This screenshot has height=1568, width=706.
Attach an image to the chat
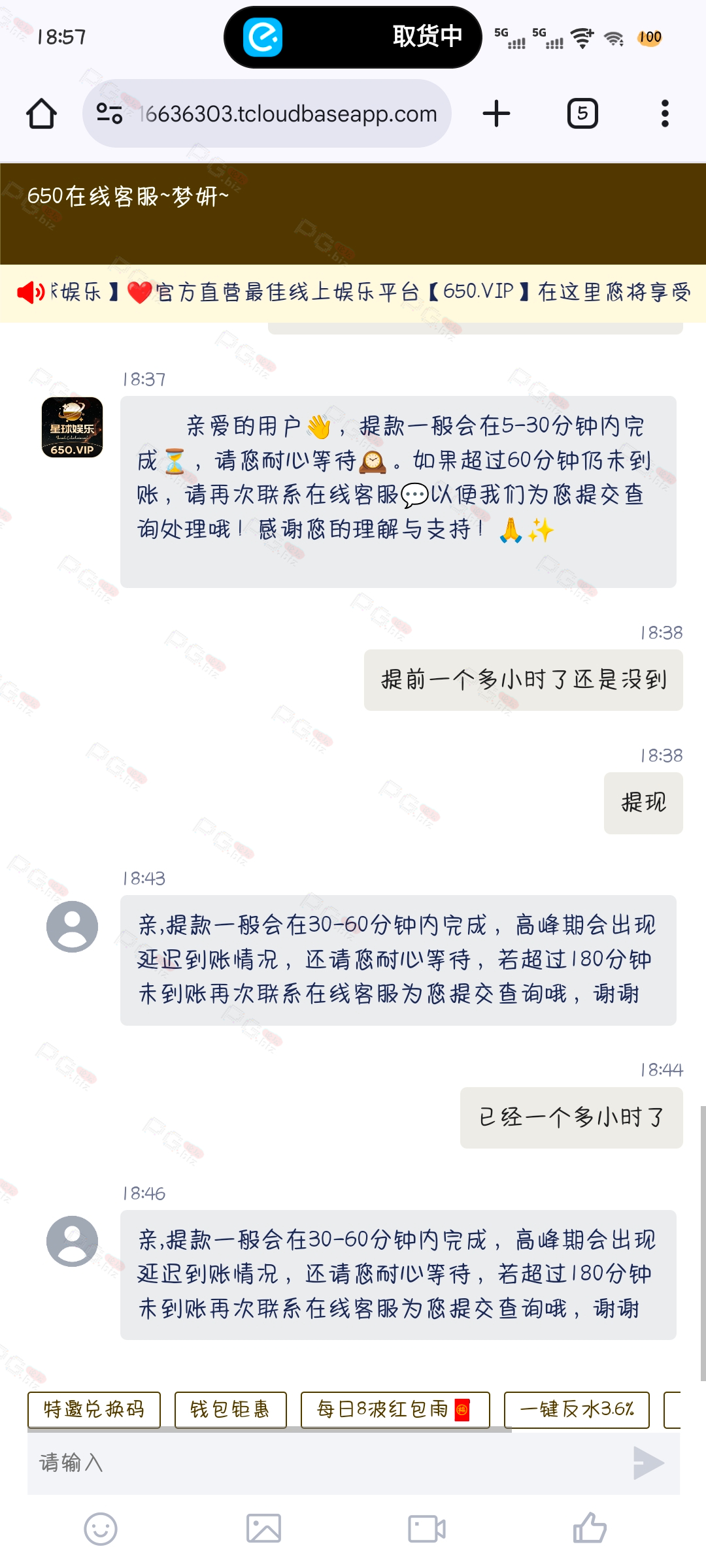(263, 1529)
